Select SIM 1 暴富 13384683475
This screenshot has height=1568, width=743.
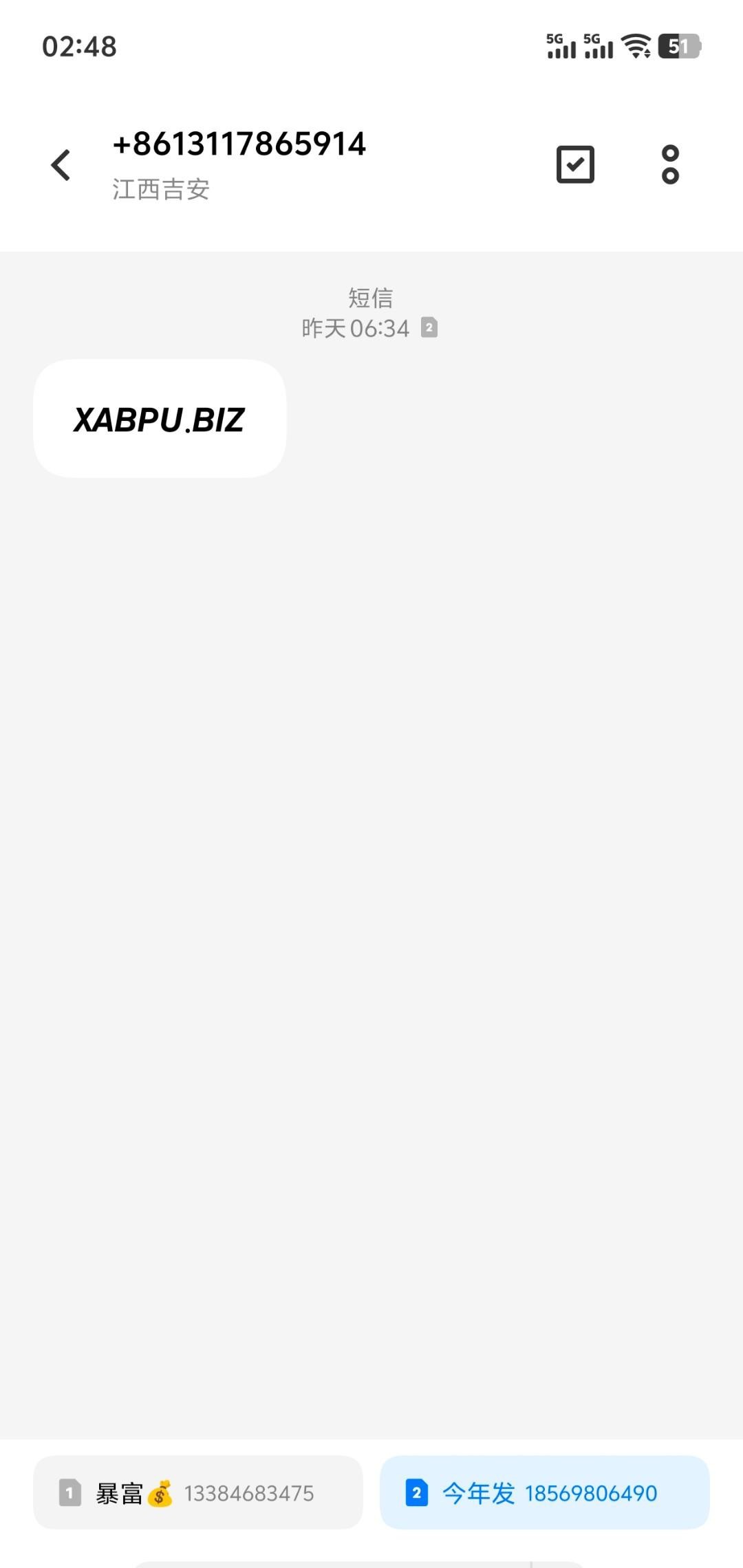pyautogui.click(x=198, y=1493)
